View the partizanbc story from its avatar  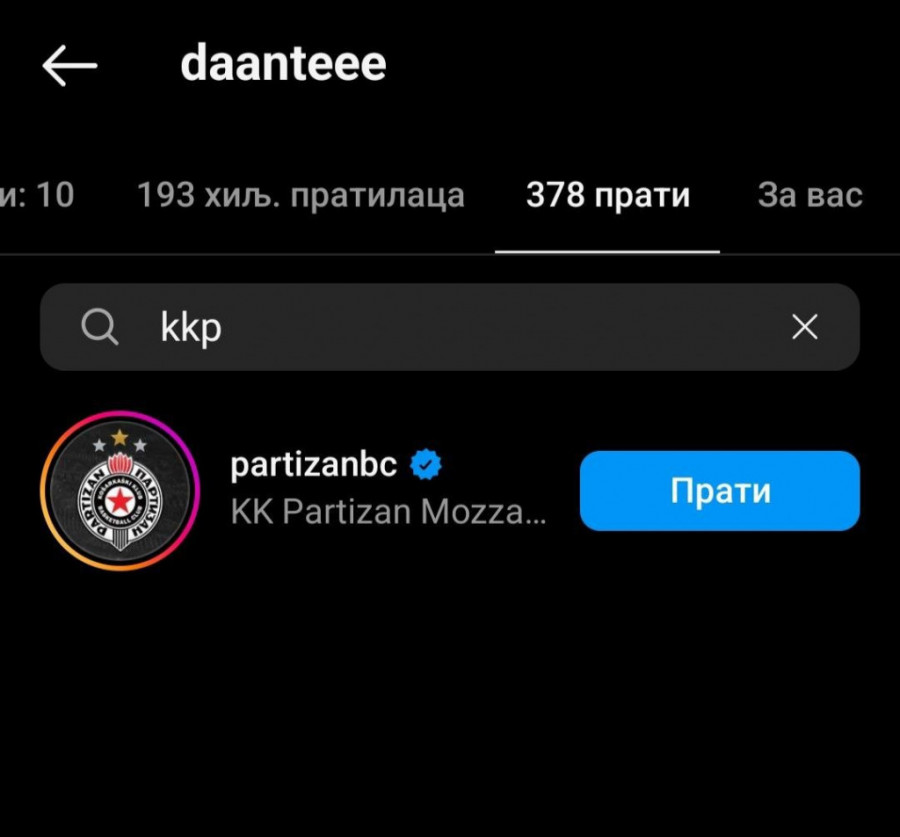tap(120, 491)
